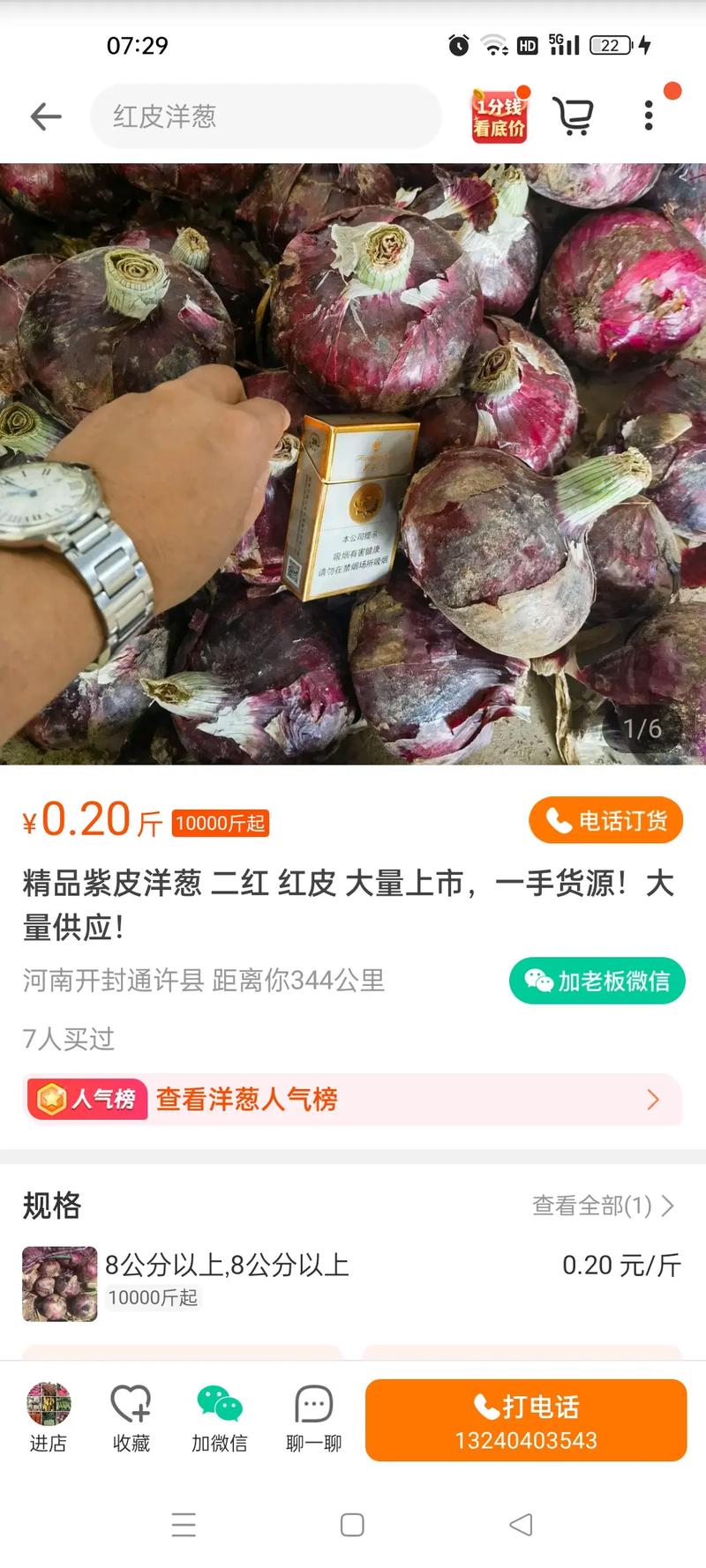Call supplier via 打电话 13240403543 button

point(526,1420)
